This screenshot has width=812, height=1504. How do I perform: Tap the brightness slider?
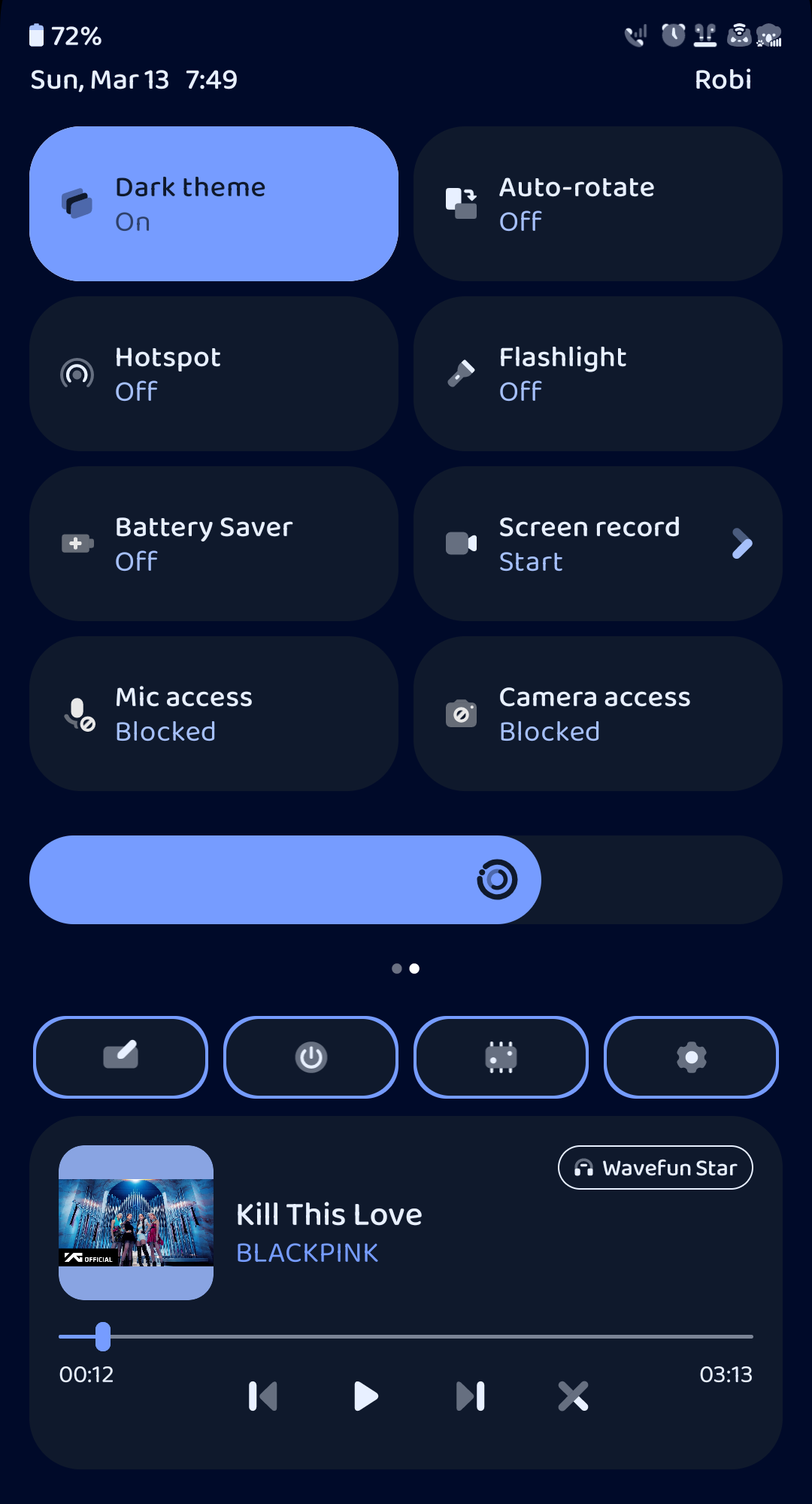click(406, 880)
